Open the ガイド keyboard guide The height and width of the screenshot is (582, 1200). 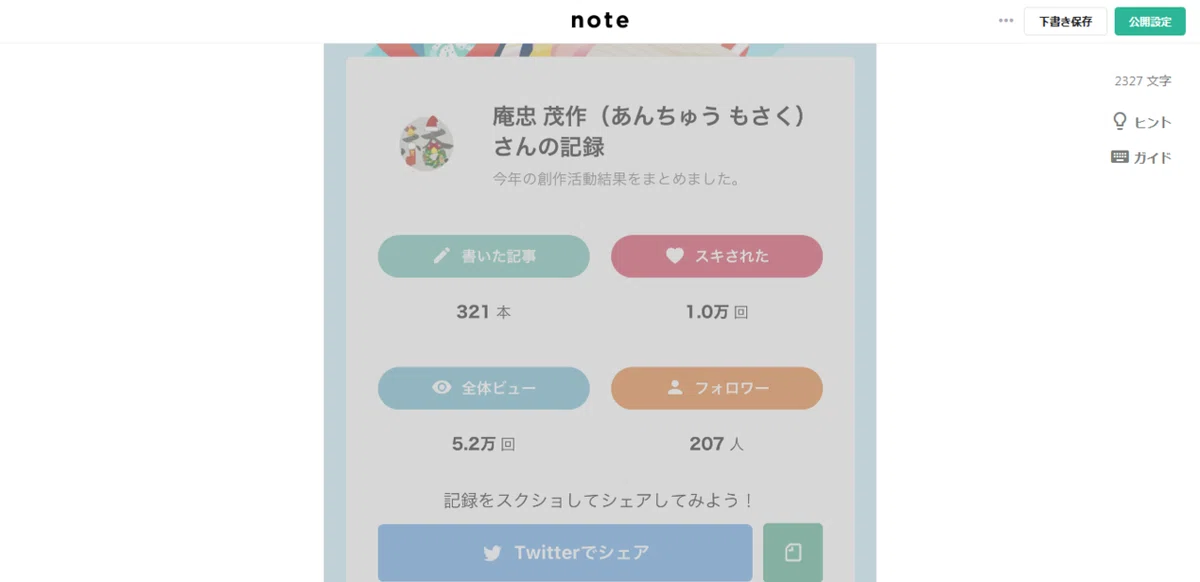1142,157
